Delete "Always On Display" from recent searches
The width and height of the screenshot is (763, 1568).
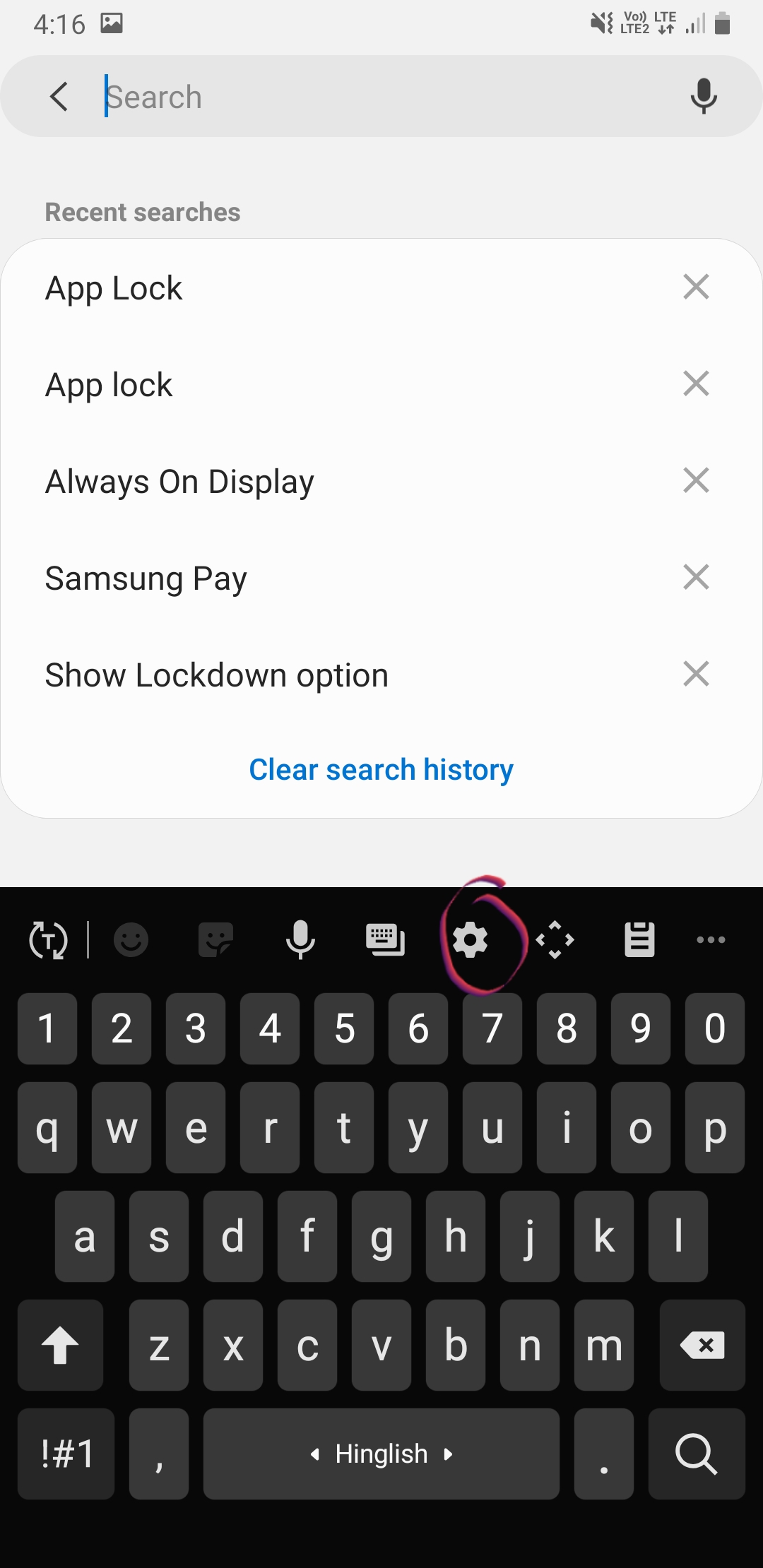tap(696, 480)
